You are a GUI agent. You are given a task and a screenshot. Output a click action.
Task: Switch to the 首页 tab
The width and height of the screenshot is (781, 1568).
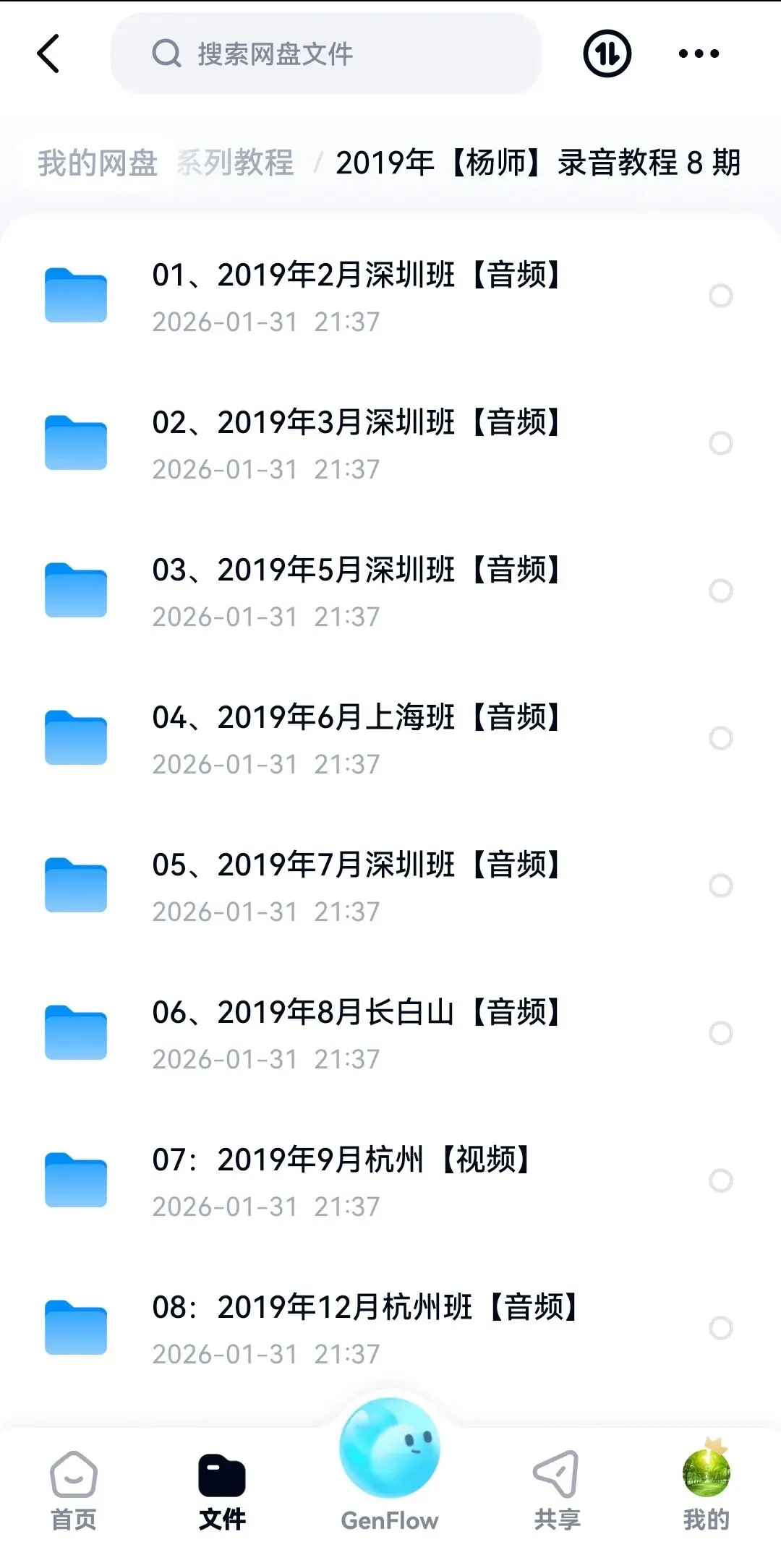73,1491
